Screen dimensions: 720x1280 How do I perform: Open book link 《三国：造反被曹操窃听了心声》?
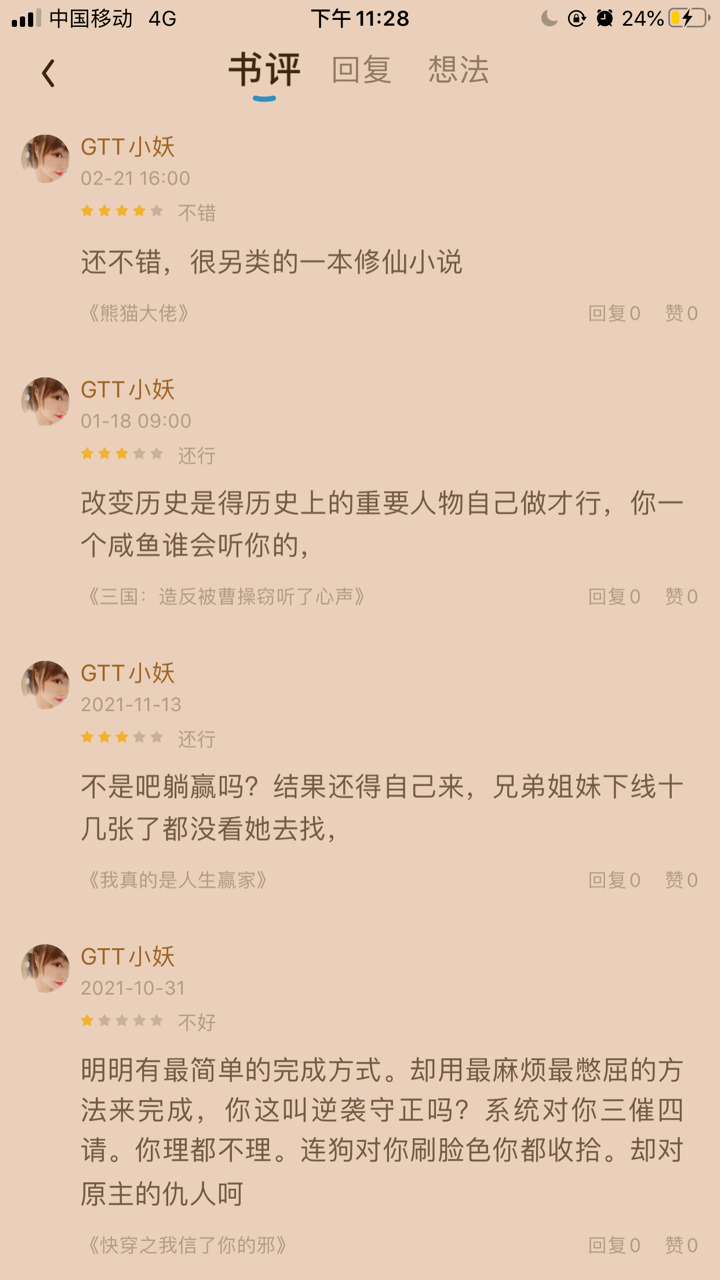[225, 597]
